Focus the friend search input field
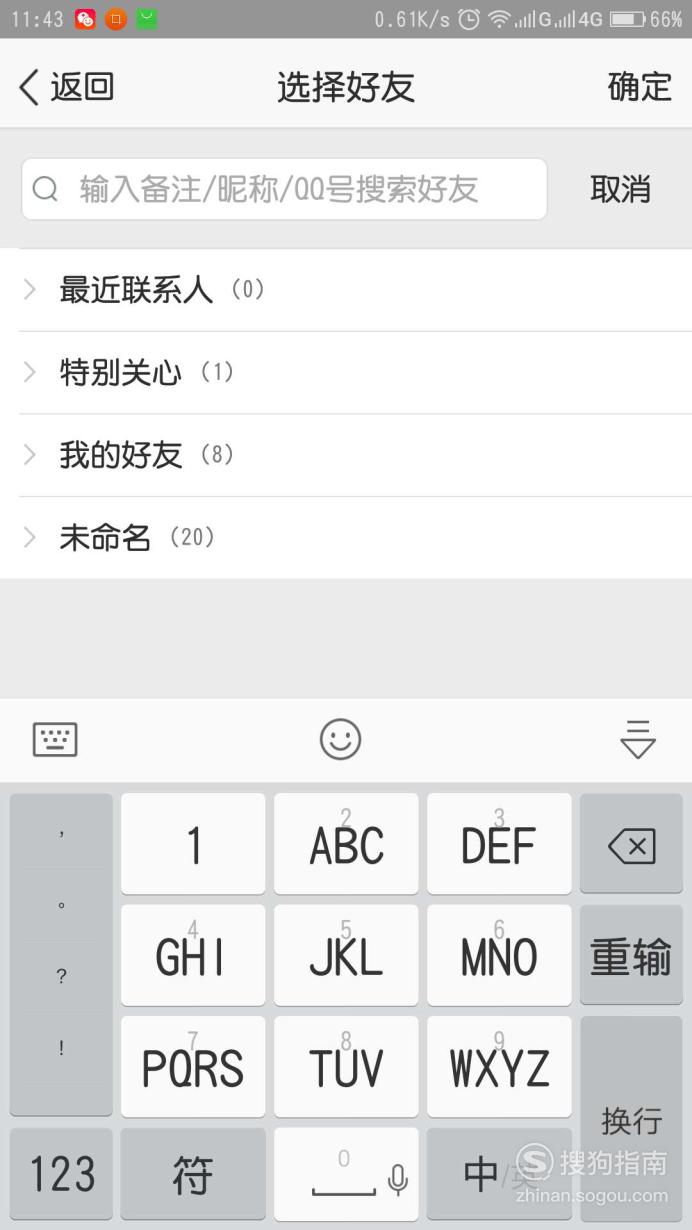Image resolution: width=692 pixels, height=1230 pixels. [284, 189]
